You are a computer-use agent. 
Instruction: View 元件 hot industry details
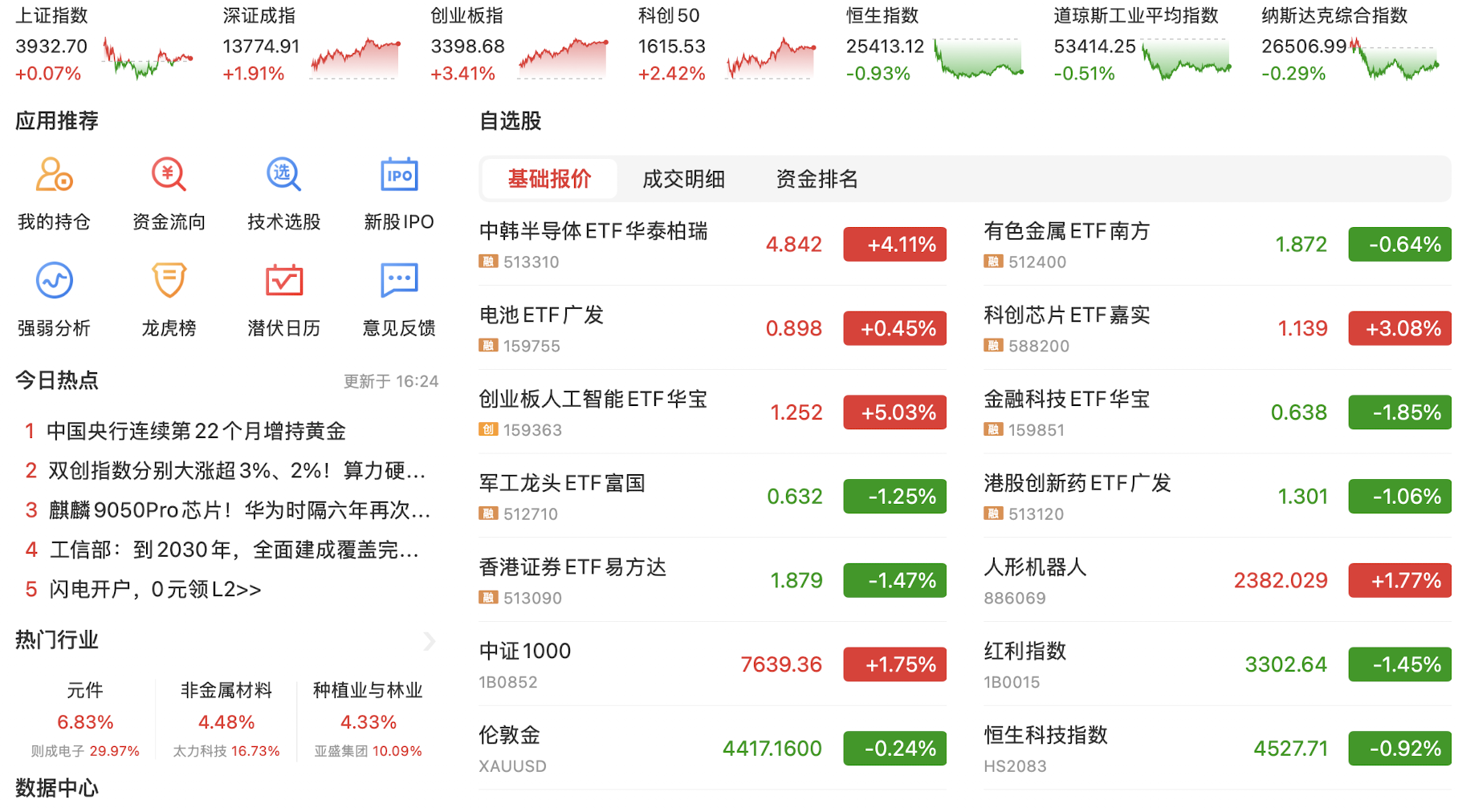[x=85, y=719]
